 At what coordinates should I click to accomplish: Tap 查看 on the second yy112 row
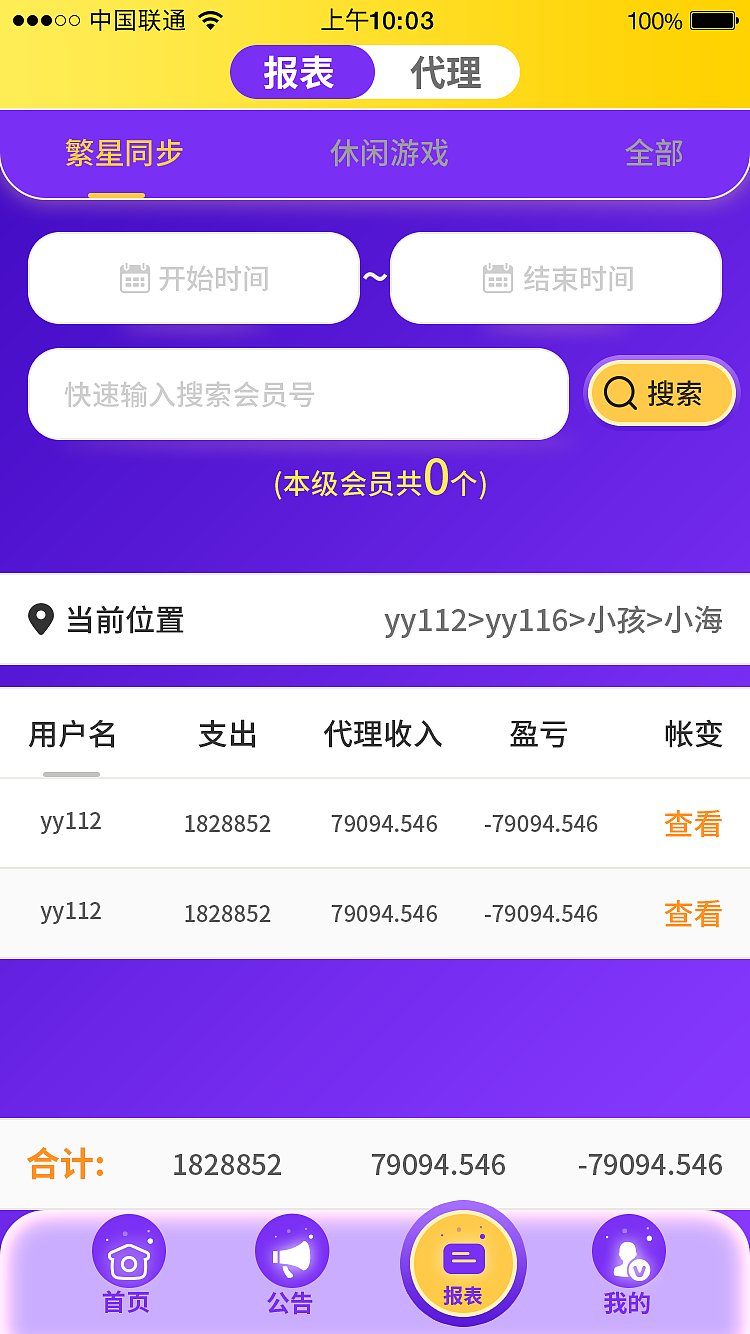[692, 913]
